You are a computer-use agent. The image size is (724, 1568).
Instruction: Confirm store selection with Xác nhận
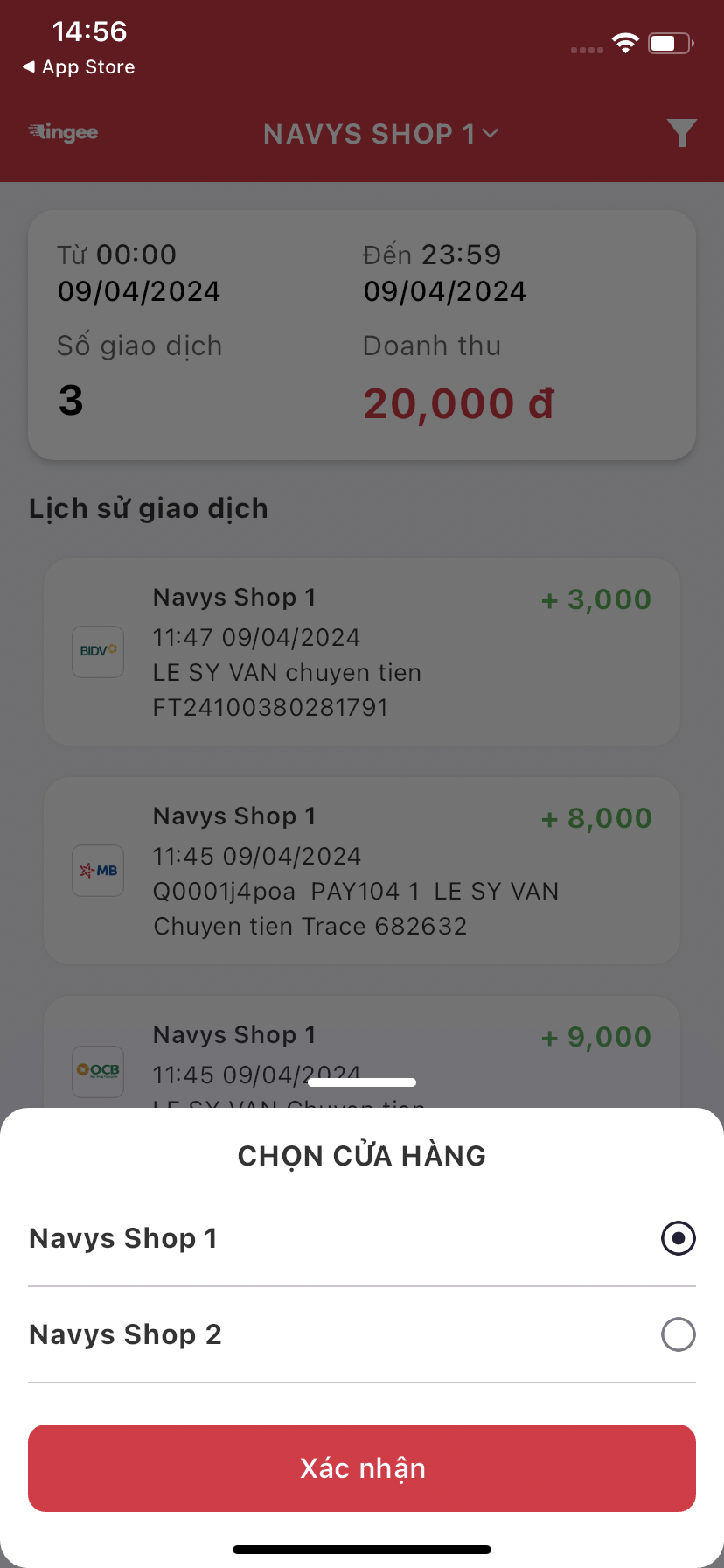pos(362,1468)
